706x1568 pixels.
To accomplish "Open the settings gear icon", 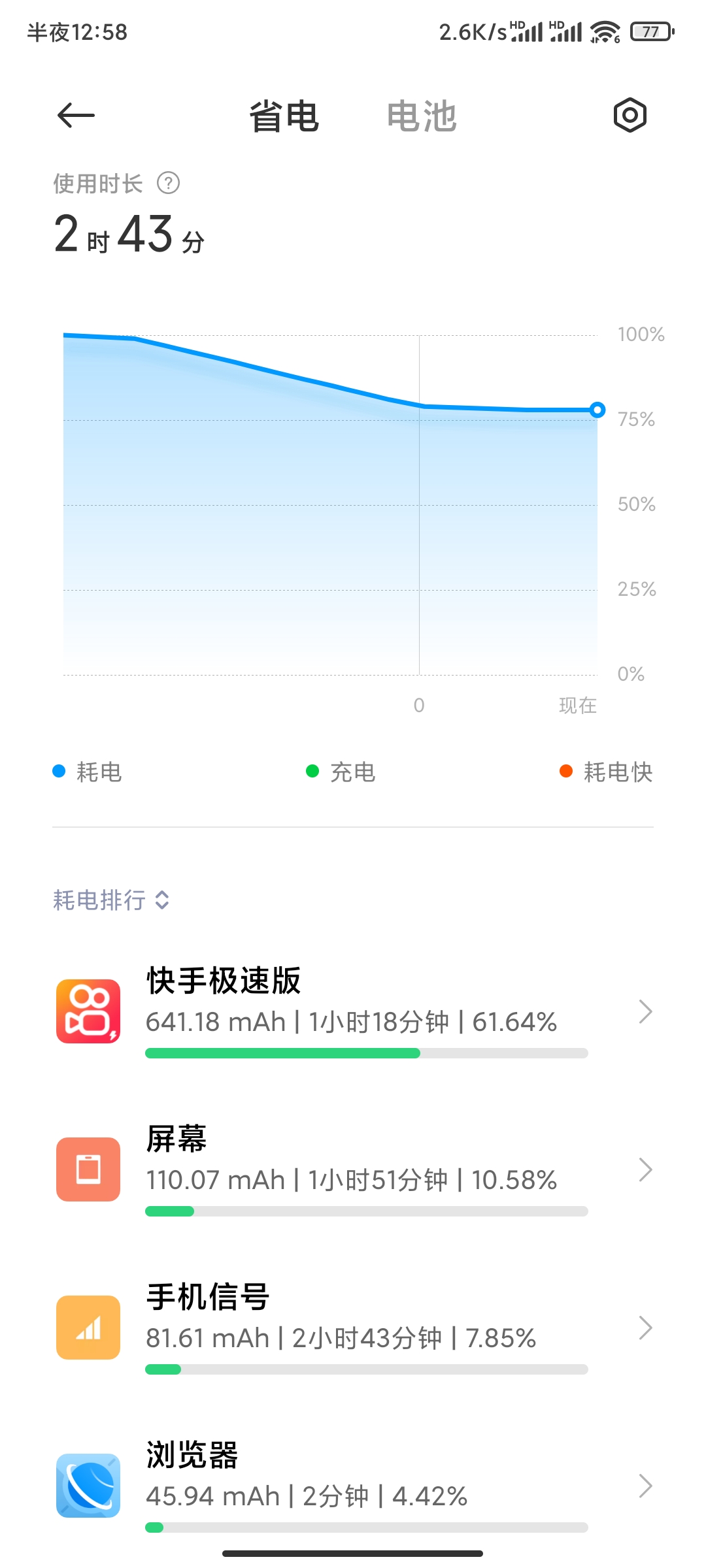I will (x=630, y=116).
